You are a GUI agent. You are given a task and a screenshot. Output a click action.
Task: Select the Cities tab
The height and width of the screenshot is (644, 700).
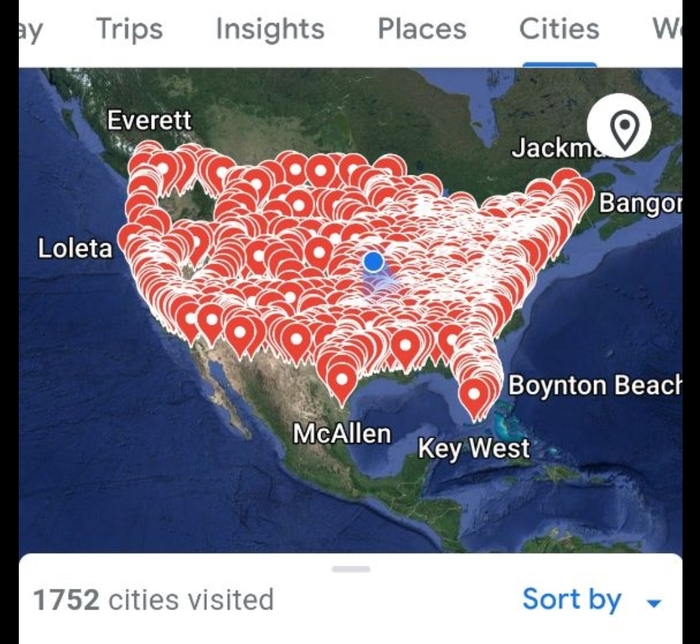pos(559,30)
